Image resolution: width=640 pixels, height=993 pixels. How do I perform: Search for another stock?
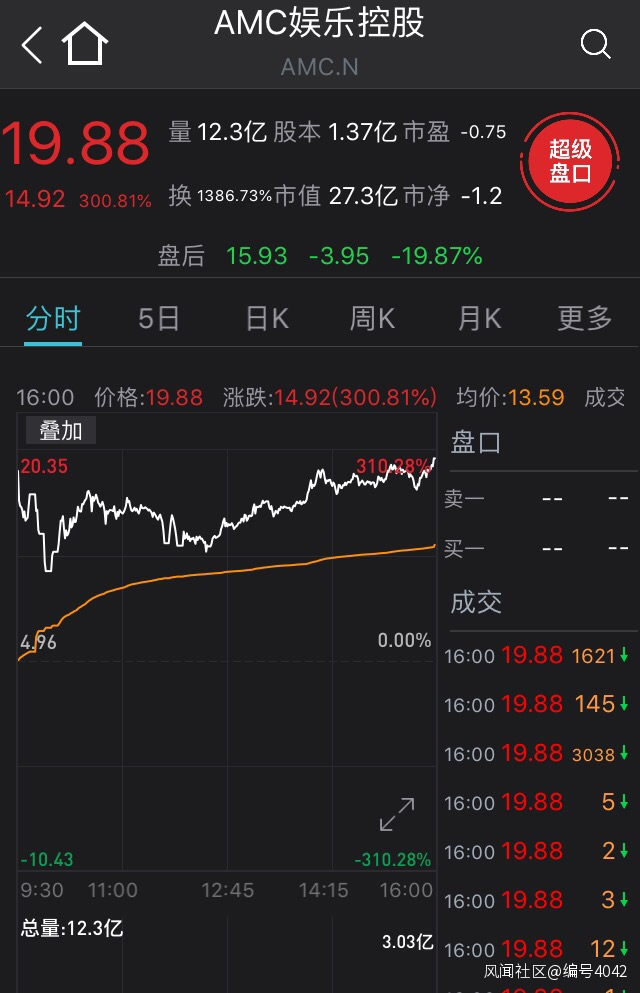595,44
